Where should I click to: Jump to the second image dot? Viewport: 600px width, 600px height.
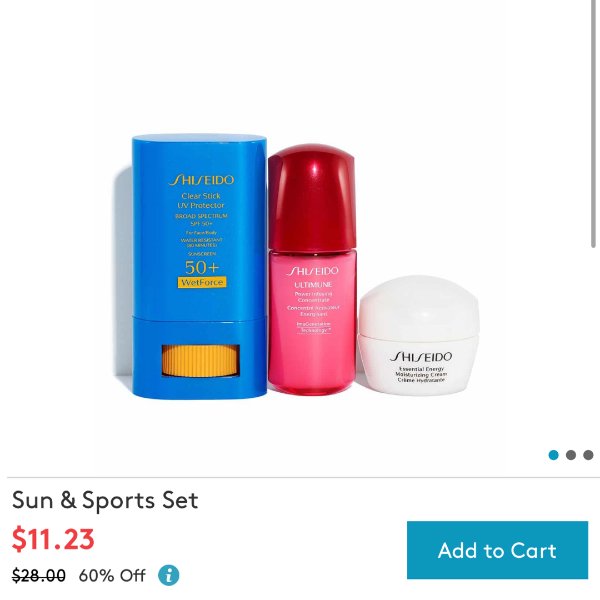tap(571, 455)
